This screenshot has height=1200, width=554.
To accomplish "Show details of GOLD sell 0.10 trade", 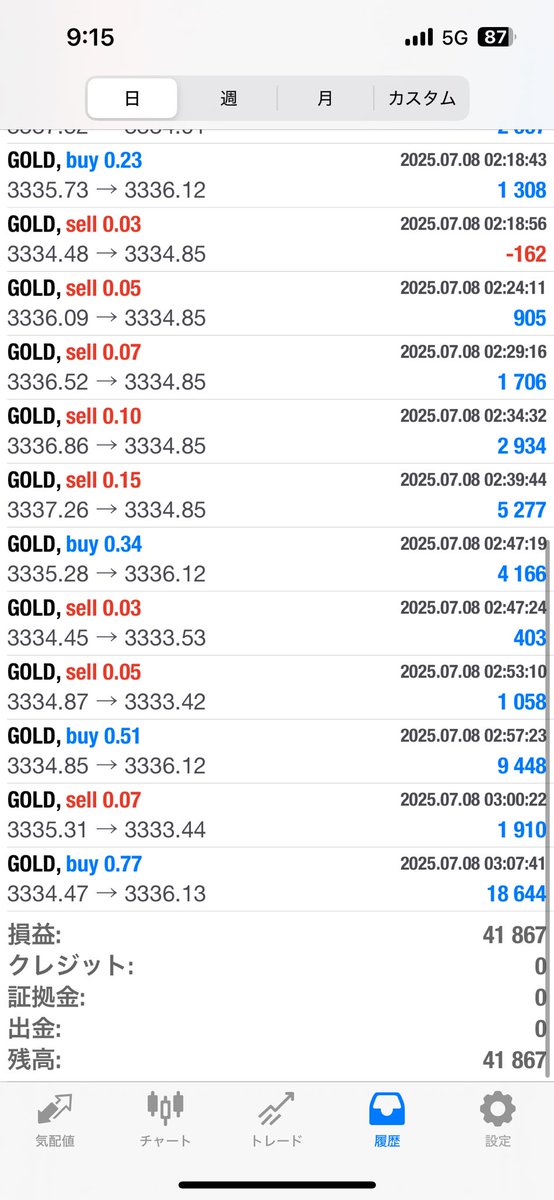I will point(277,432).
